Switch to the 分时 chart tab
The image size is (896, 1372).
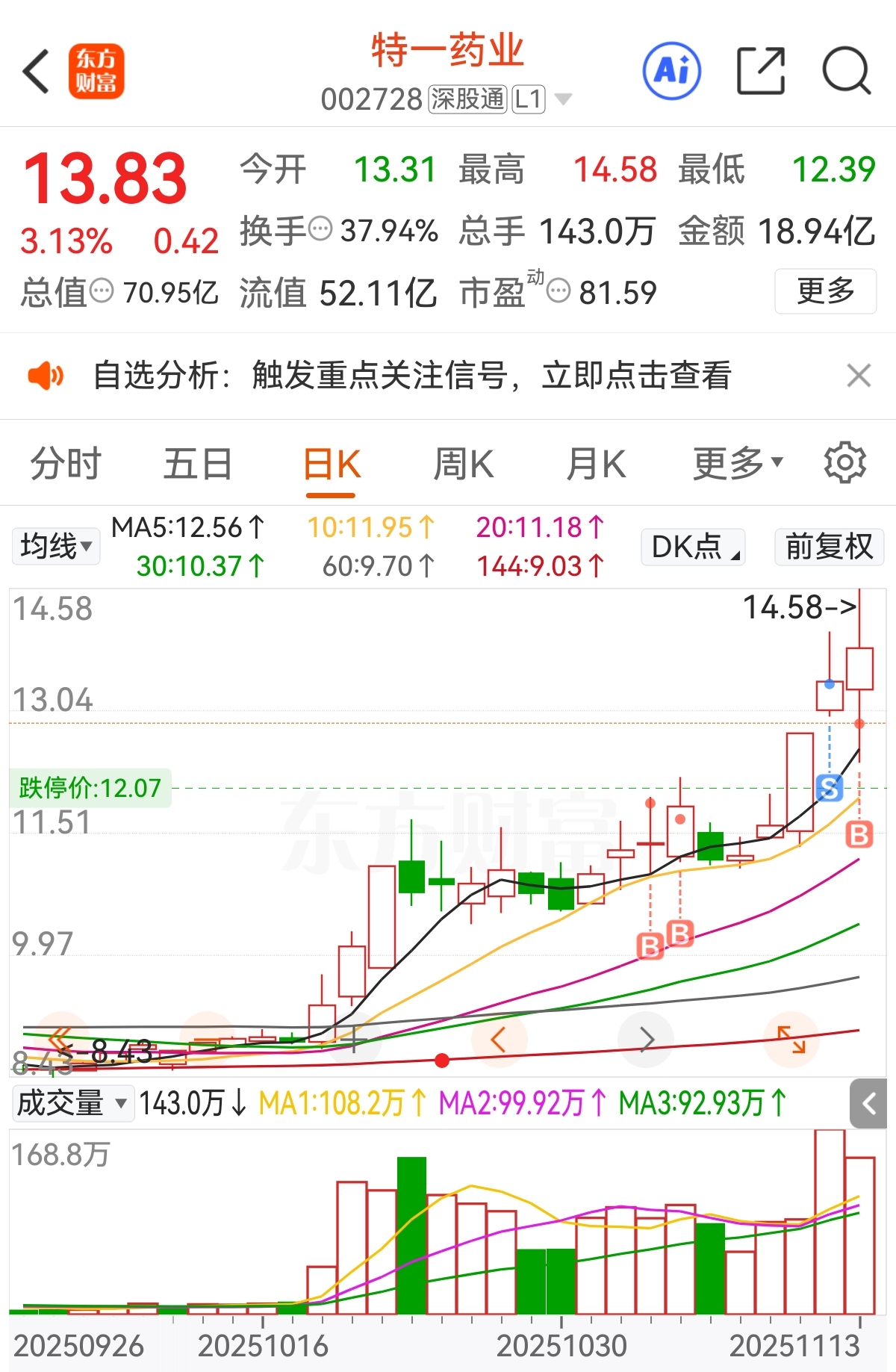[66, 465]
